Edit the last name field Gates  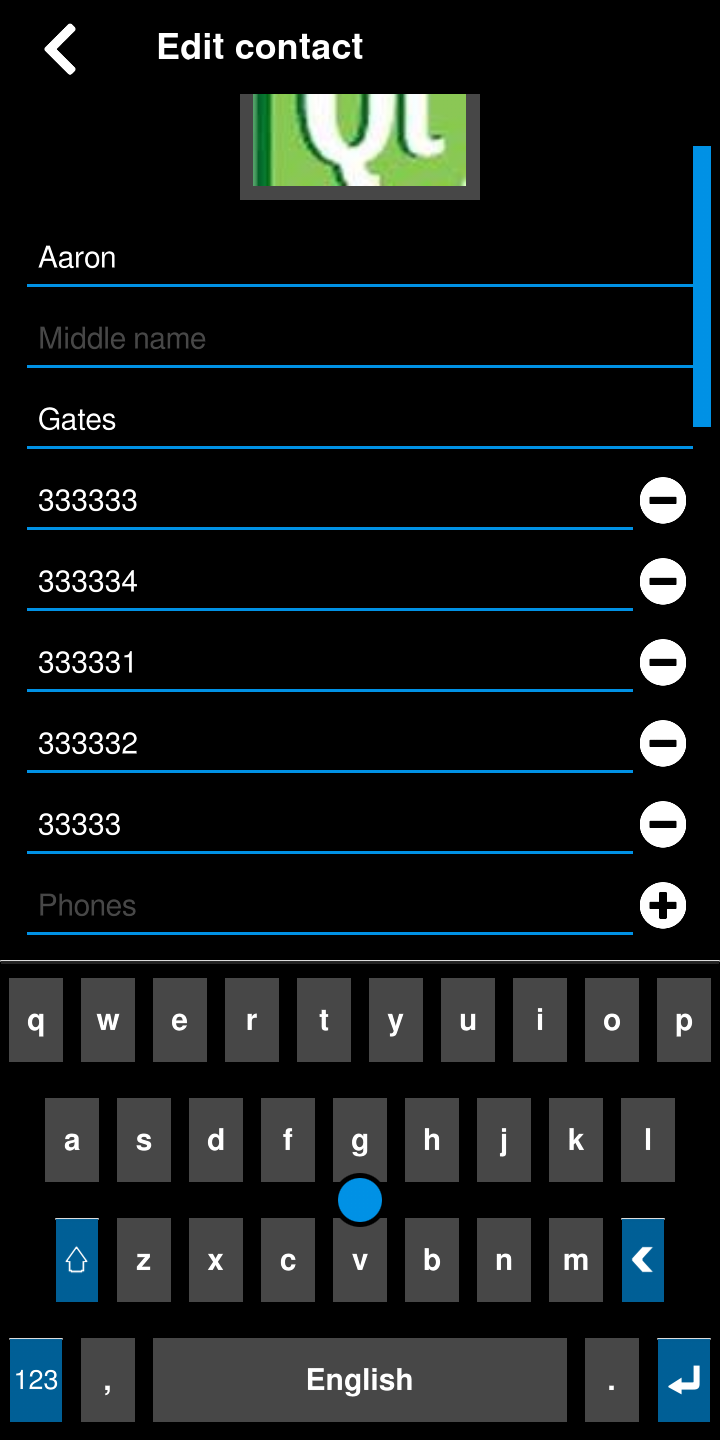pyautogui.click(x=360, y=420)
